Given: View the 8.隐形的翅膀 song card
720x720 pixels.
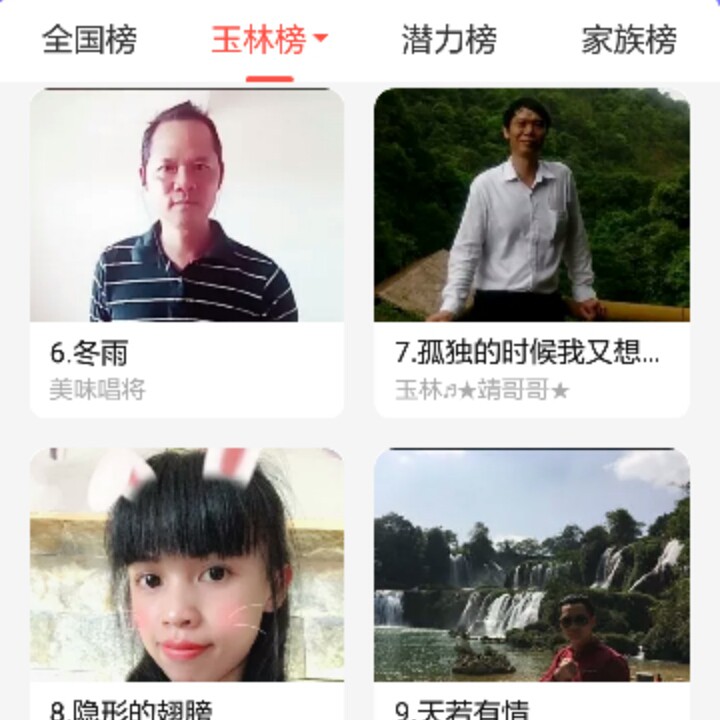Looking at the screenshot, I should [187, 580].
